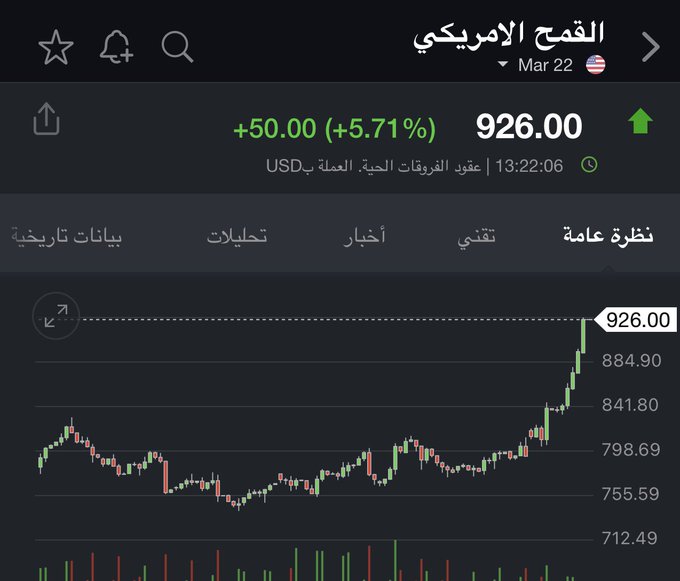
Task: Open the تحليلات tab
Action: [x=237, y=237]
